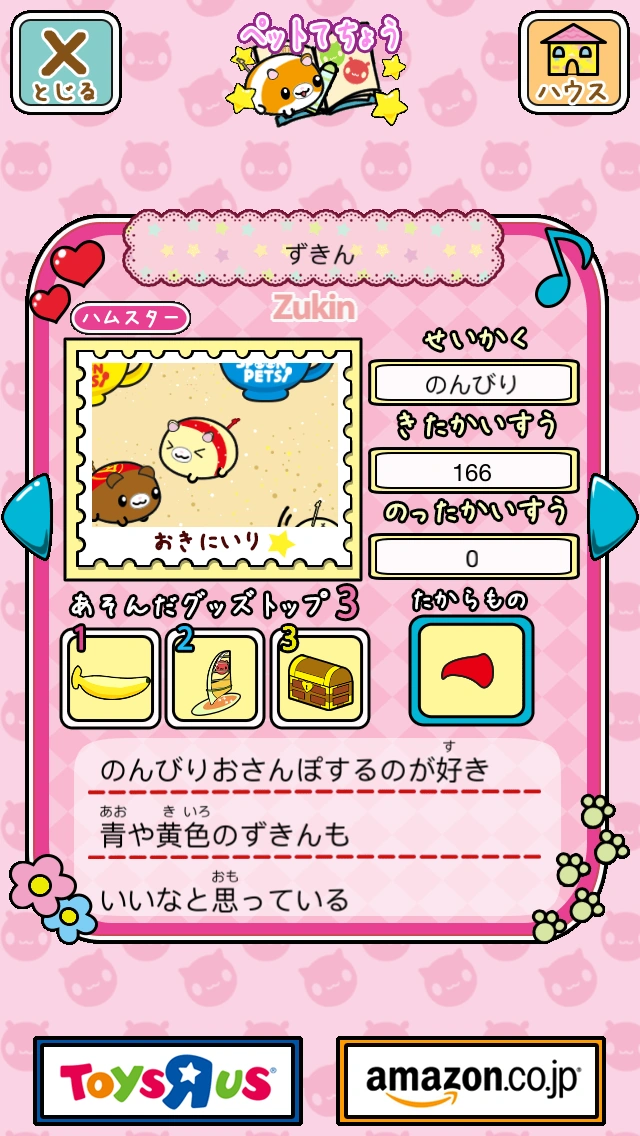Select the second ranked toy item

[215, 677]
